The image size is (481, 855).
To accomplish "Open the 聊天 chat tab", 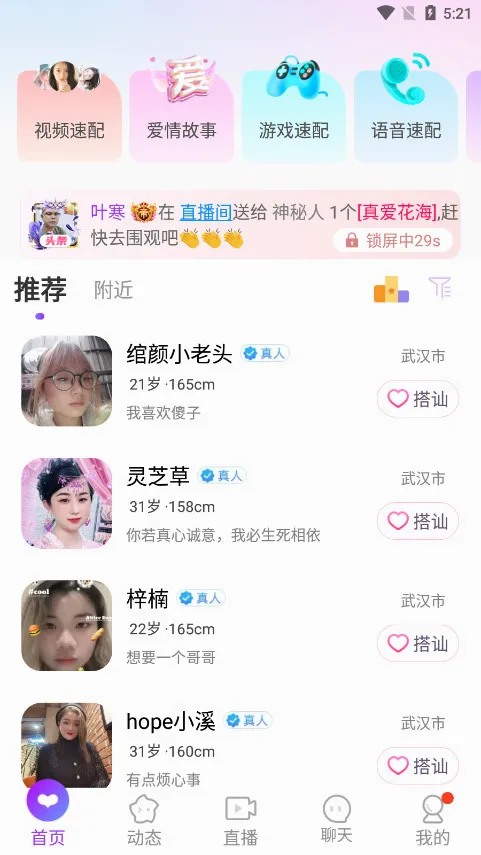I will click(336, 820).
